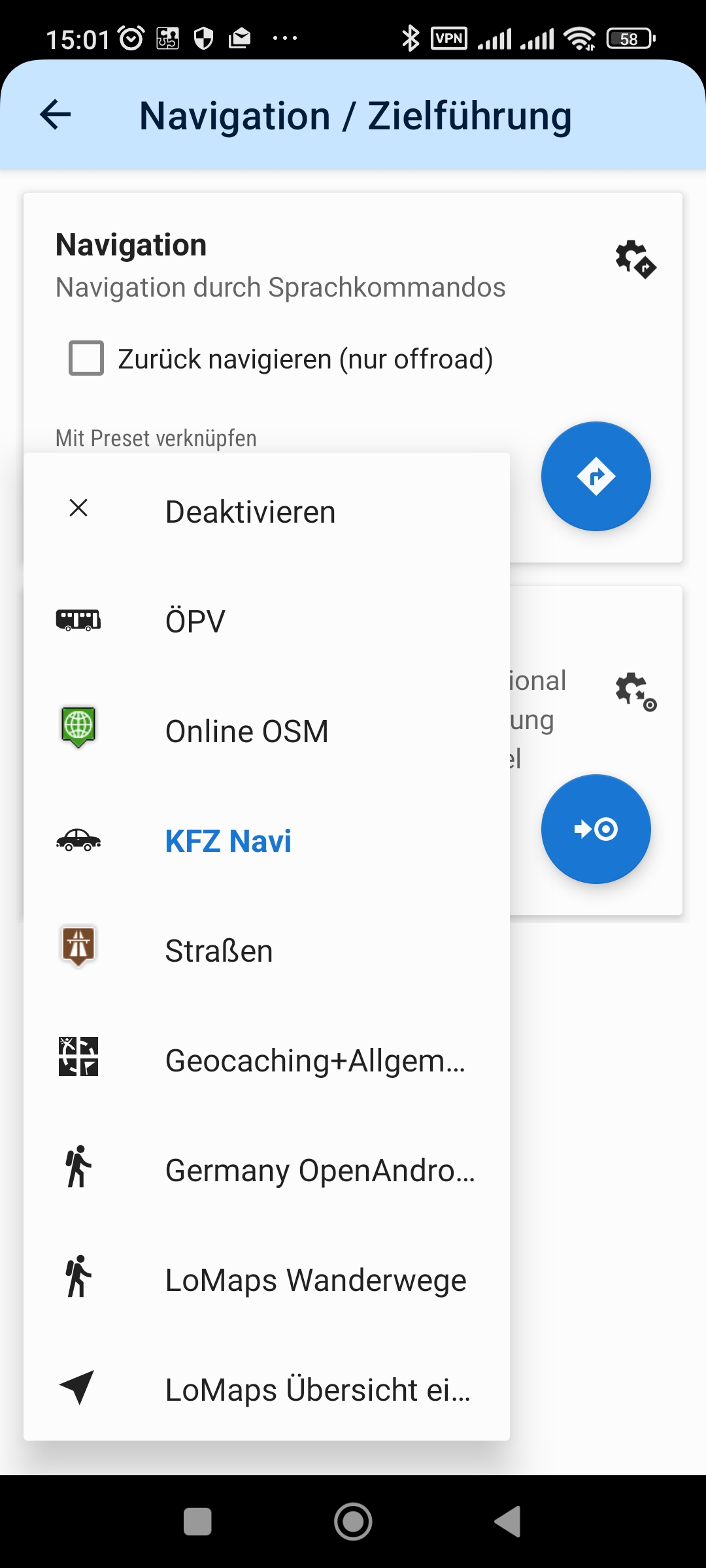Tap the system home button
The image size is (706, 1568).
click(x=353, y=1522)
